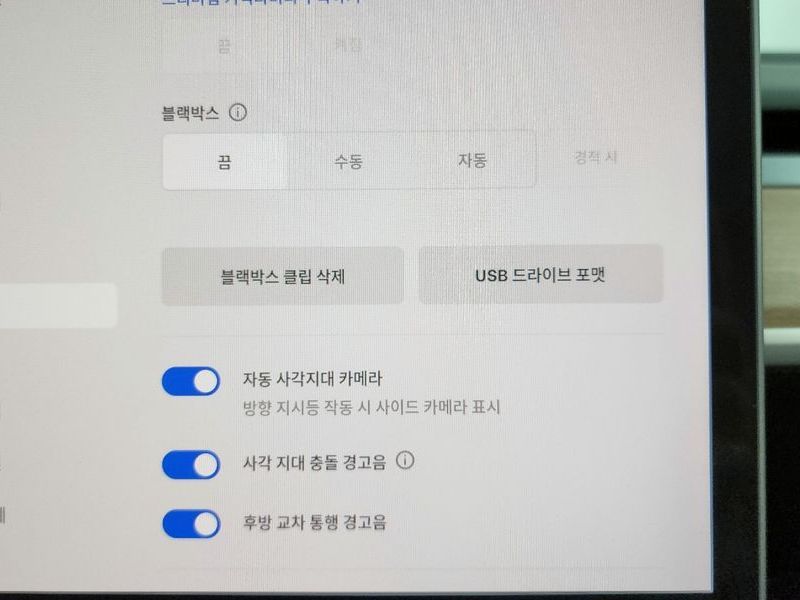Viewport: 800px width, 600px height.
Task: Choose the 경적 시 블랙박스 option
Action: [x=595, y=158]
